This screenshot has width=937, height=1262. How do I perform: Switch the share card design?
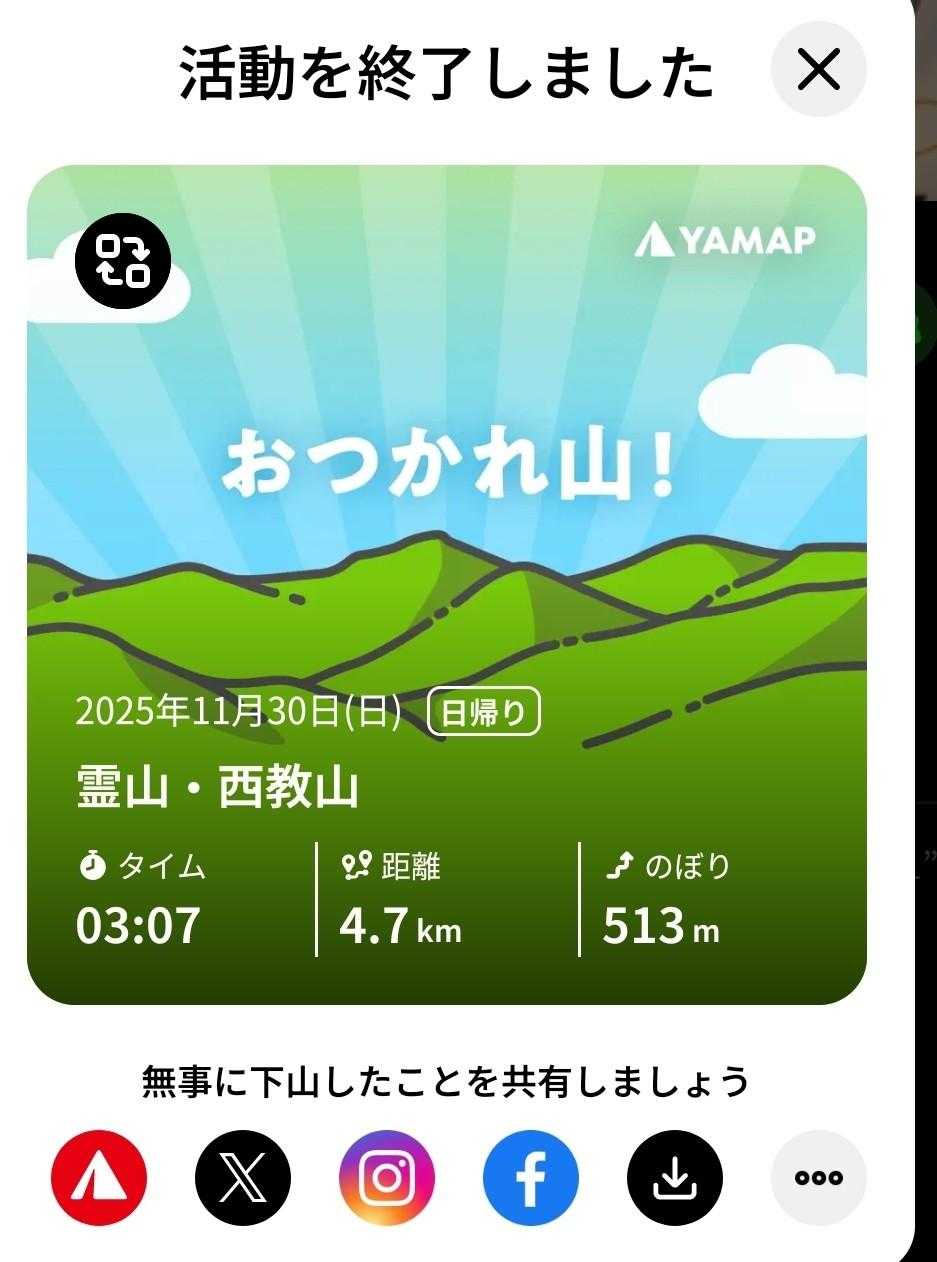pos(123,260)
